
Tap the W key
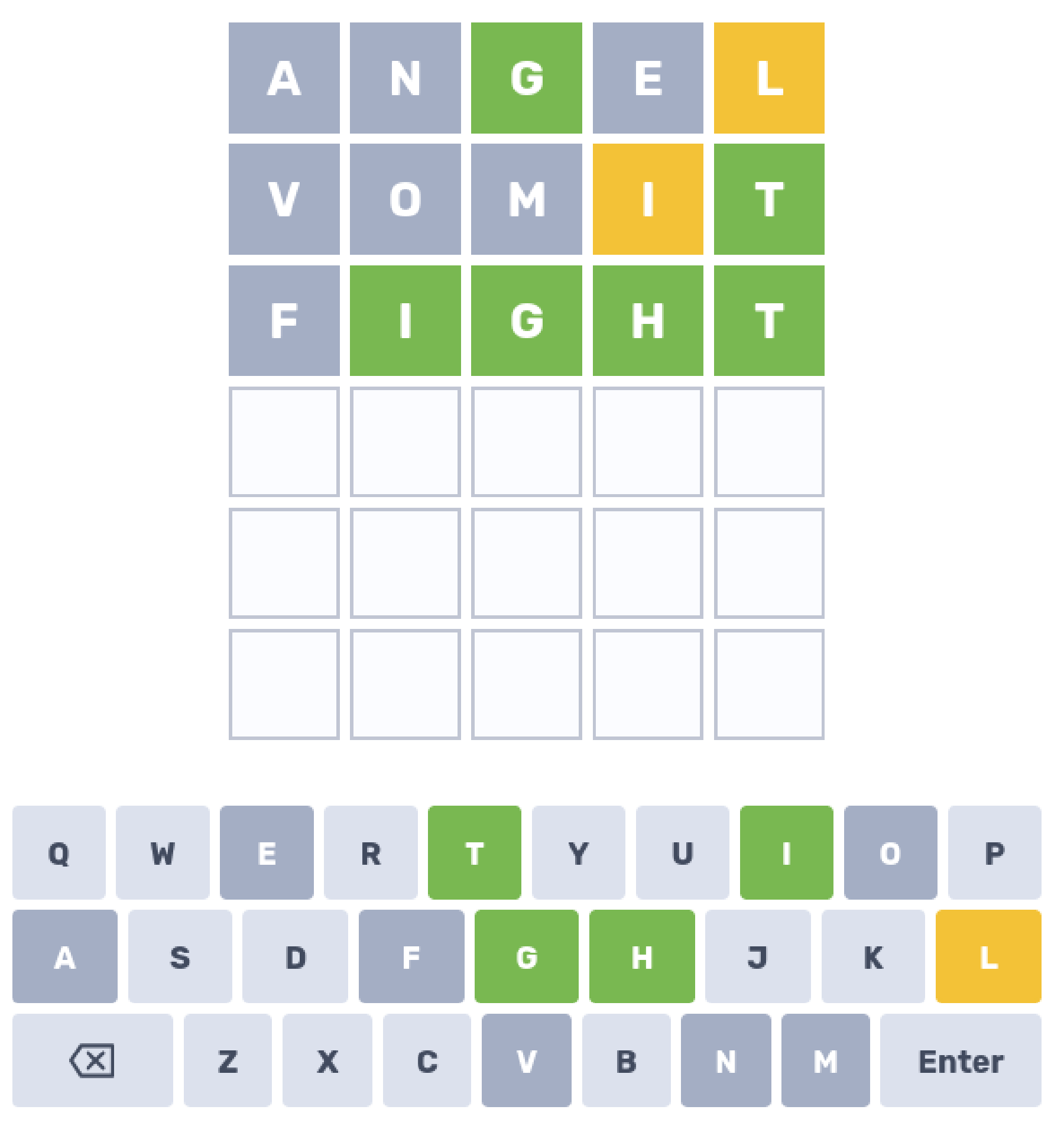coord(163,852)
